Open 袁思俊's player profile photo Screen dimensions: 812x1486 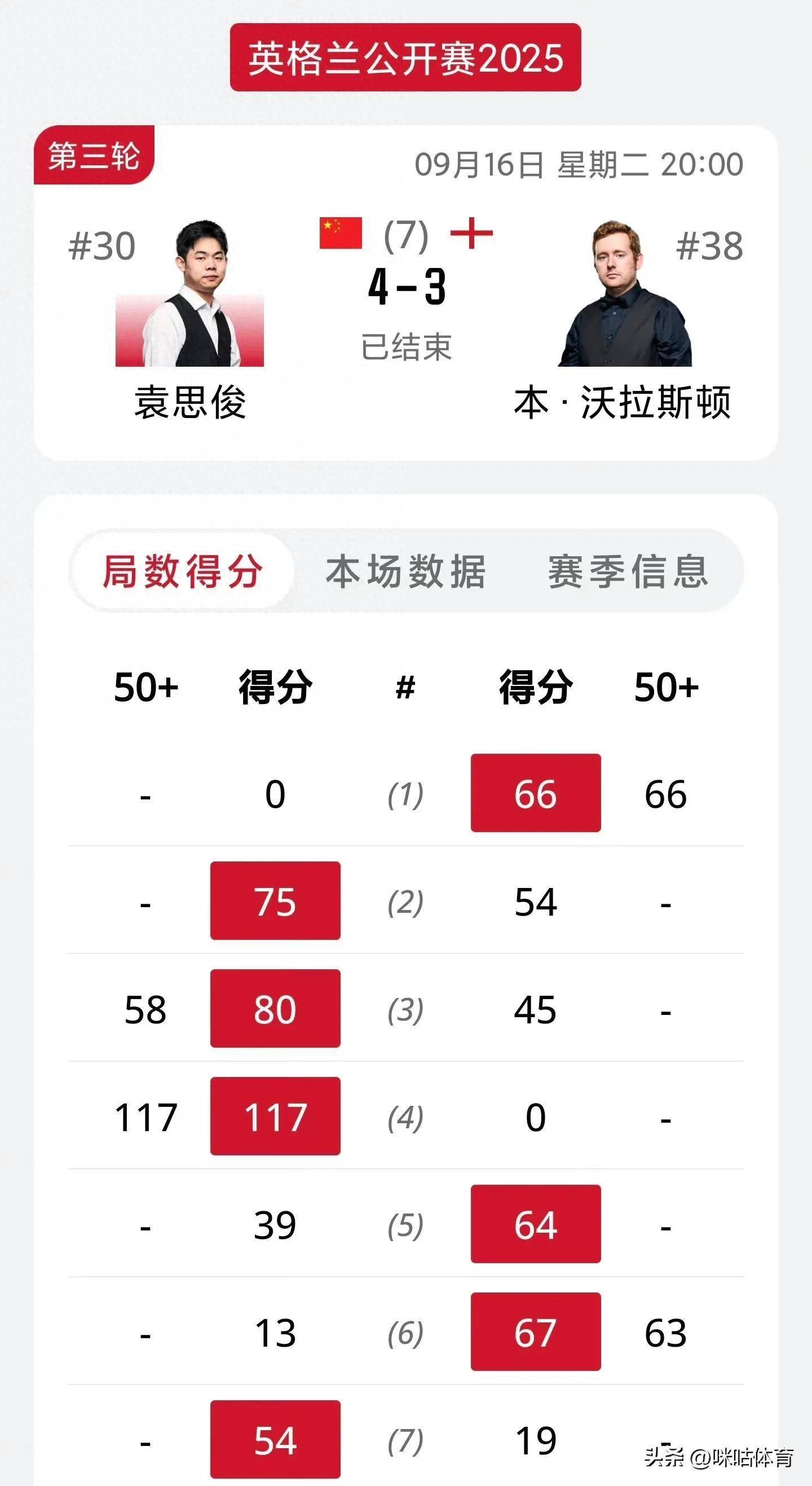(189, 293)
